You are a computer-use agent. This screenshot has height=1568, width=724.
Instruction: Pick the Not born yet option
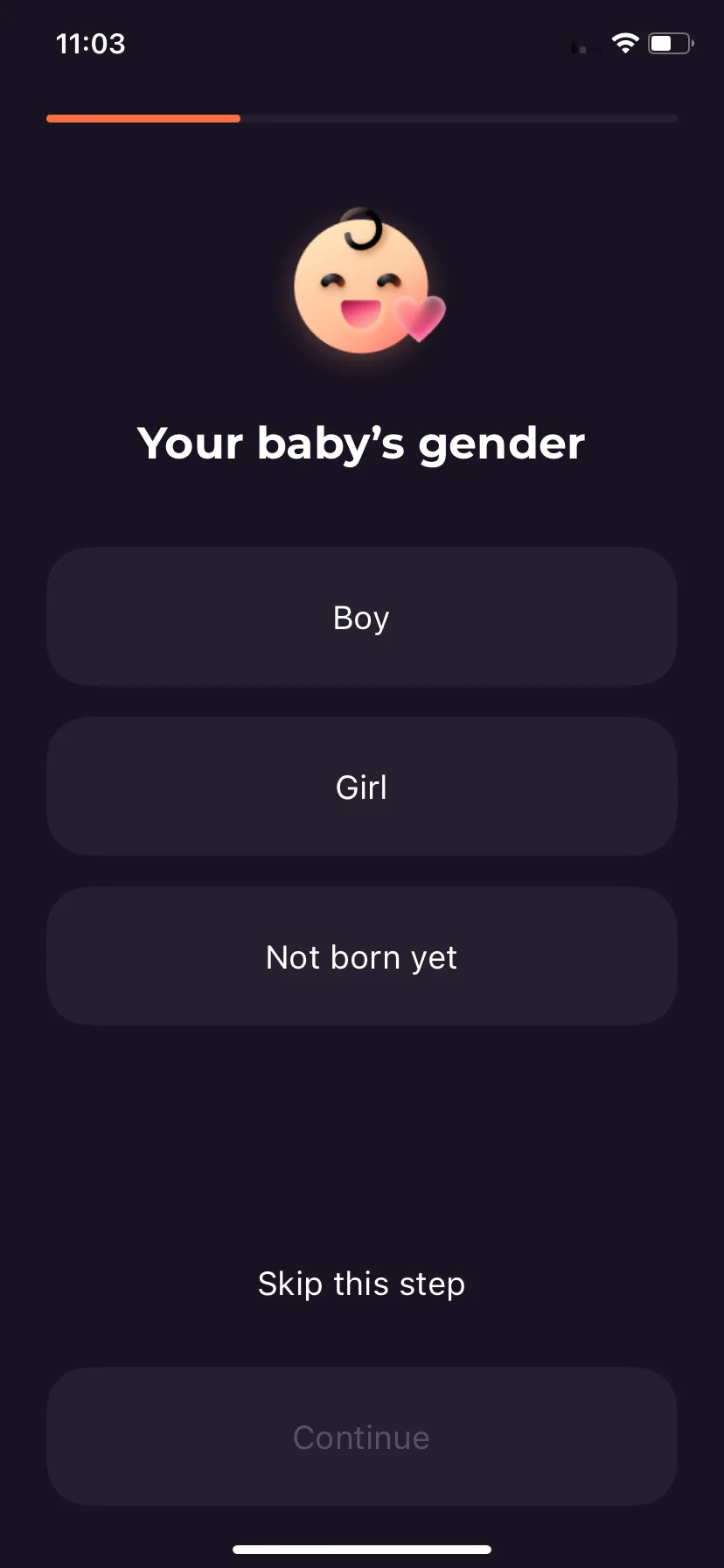pyautogui.click(x=361, y=956)
